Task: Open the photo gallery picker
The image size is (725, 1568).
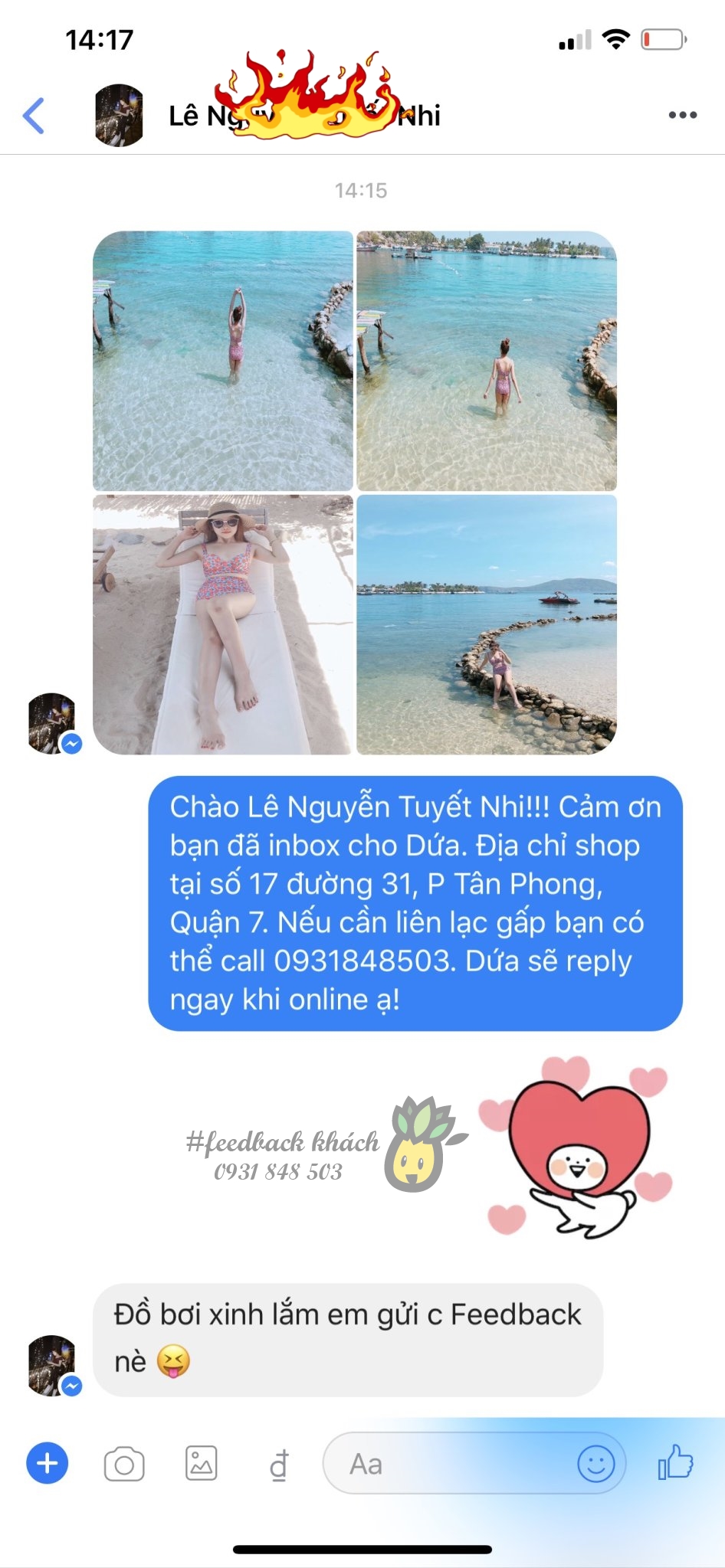Action: [202, 1464]
